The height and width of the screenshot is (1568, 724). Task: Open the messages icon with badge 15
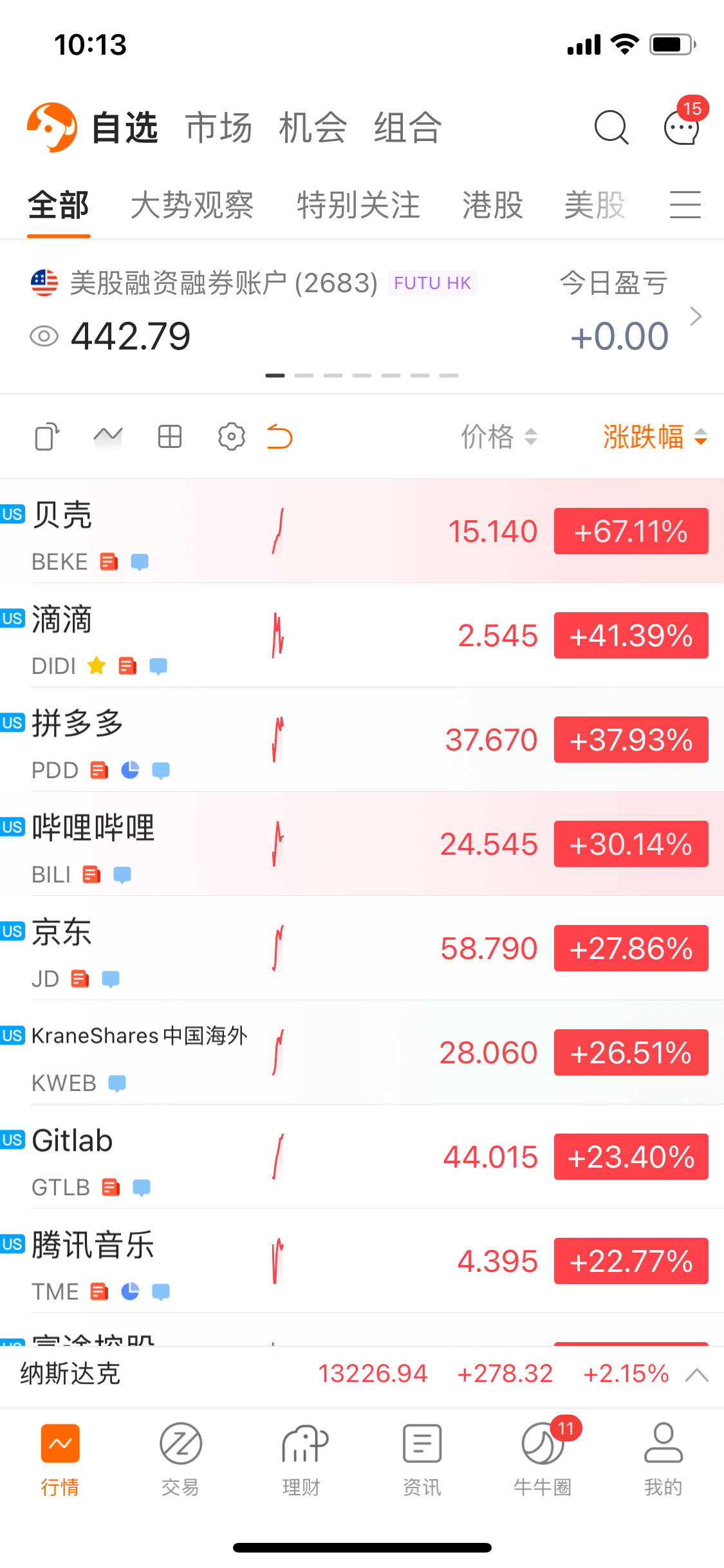coord(682,127)
